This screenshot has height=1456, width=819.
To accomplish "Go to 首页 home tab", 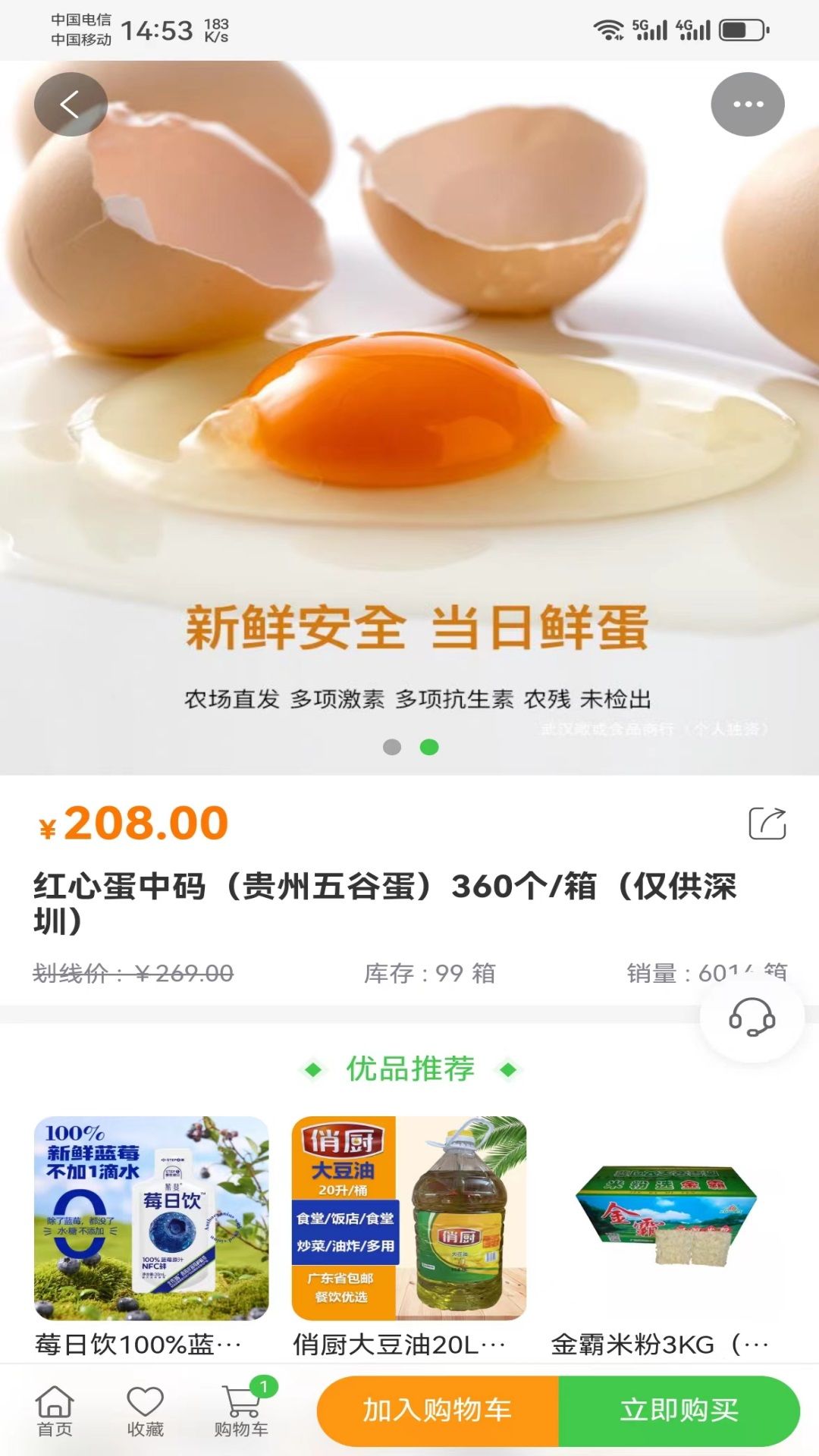I will click(55, 1410).
